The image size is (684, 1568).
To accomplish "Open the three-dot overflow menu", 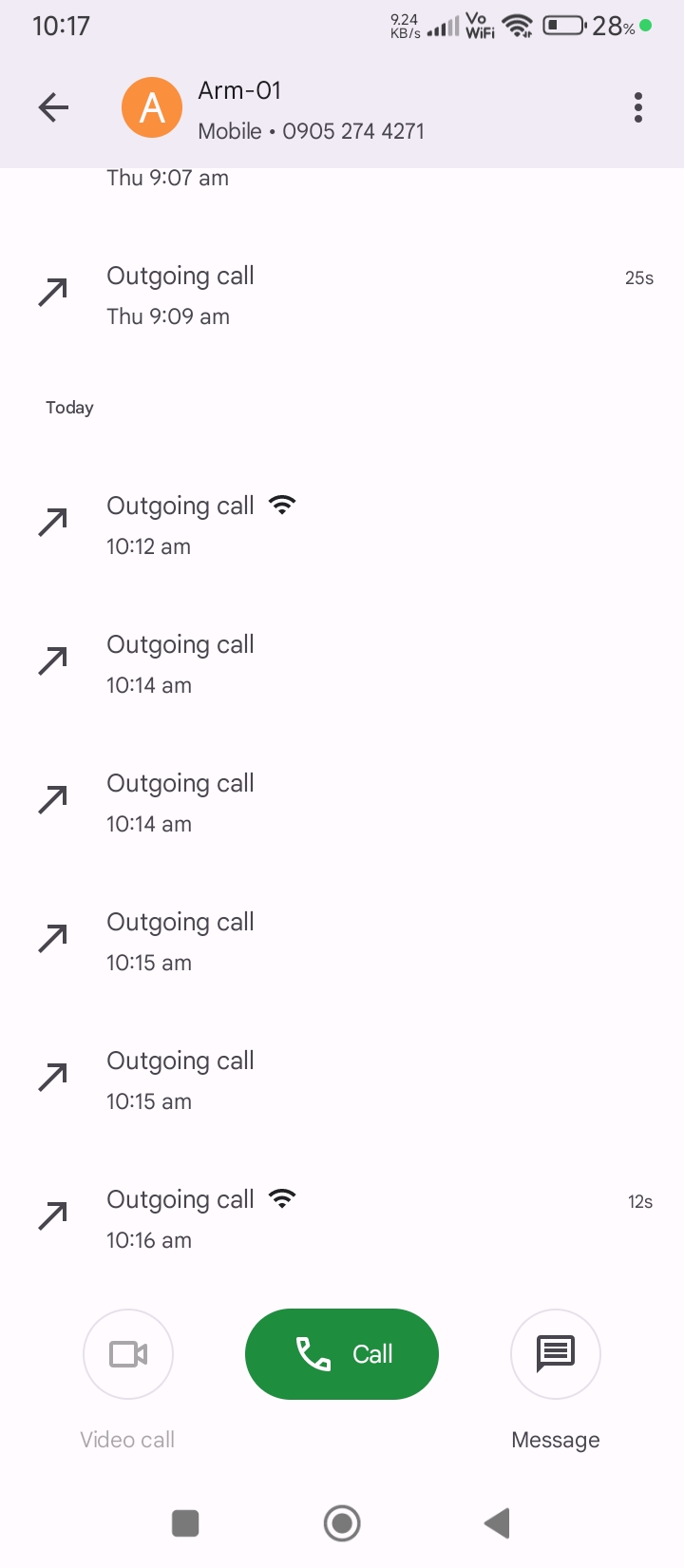I will click(x=638, y=107).
